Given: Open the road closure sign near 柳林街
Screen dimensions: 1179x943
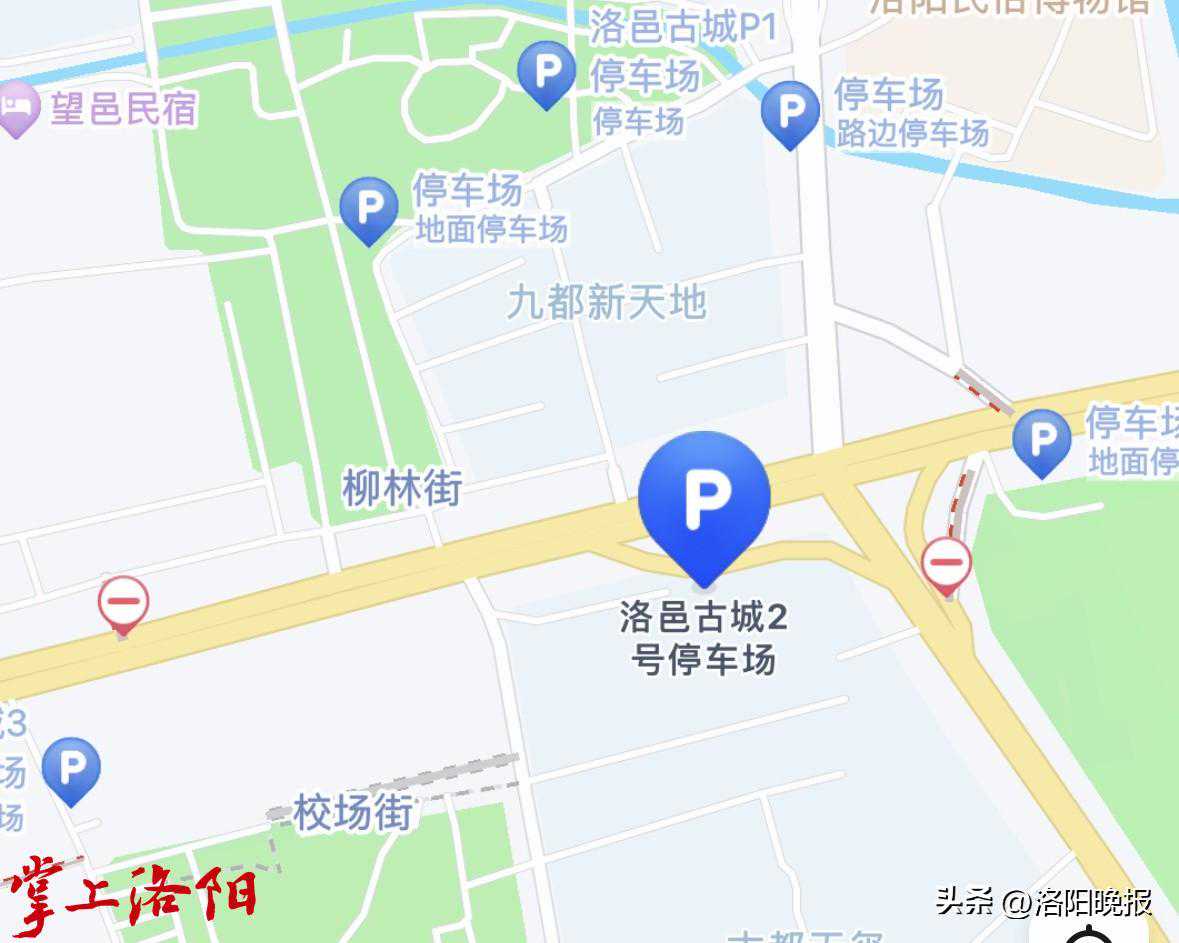Looking at the screenshot, I should coord(123,603).
